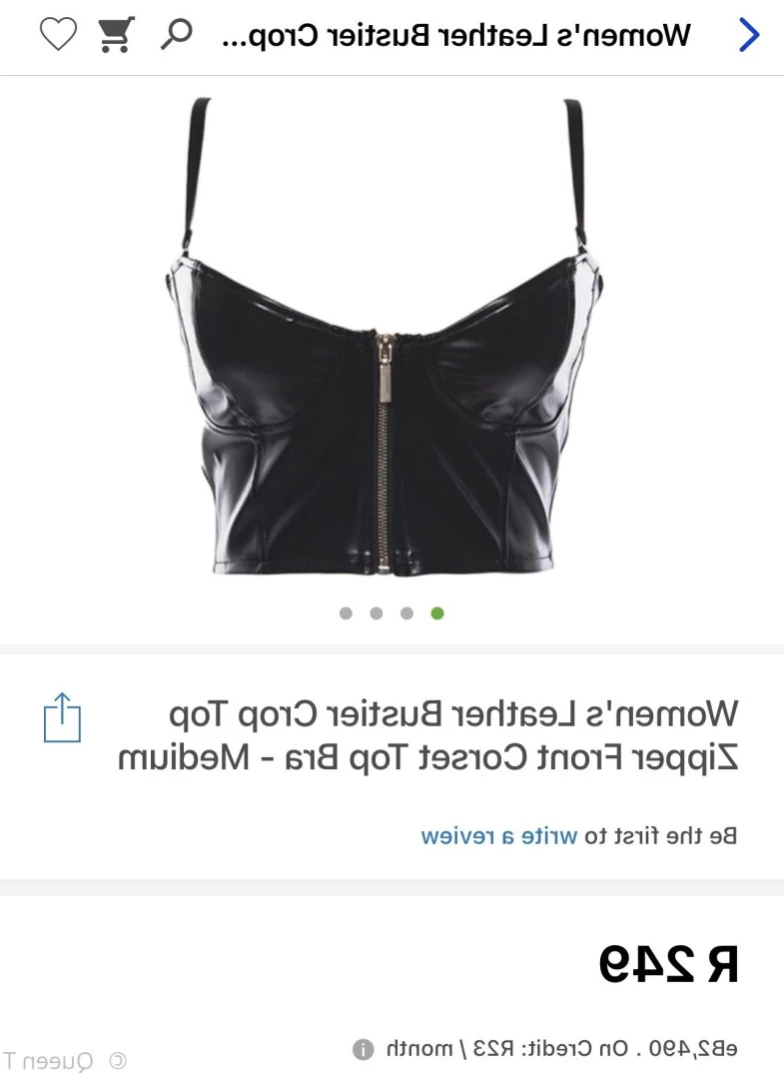Select the green page indicator dot

pos(437,613)
